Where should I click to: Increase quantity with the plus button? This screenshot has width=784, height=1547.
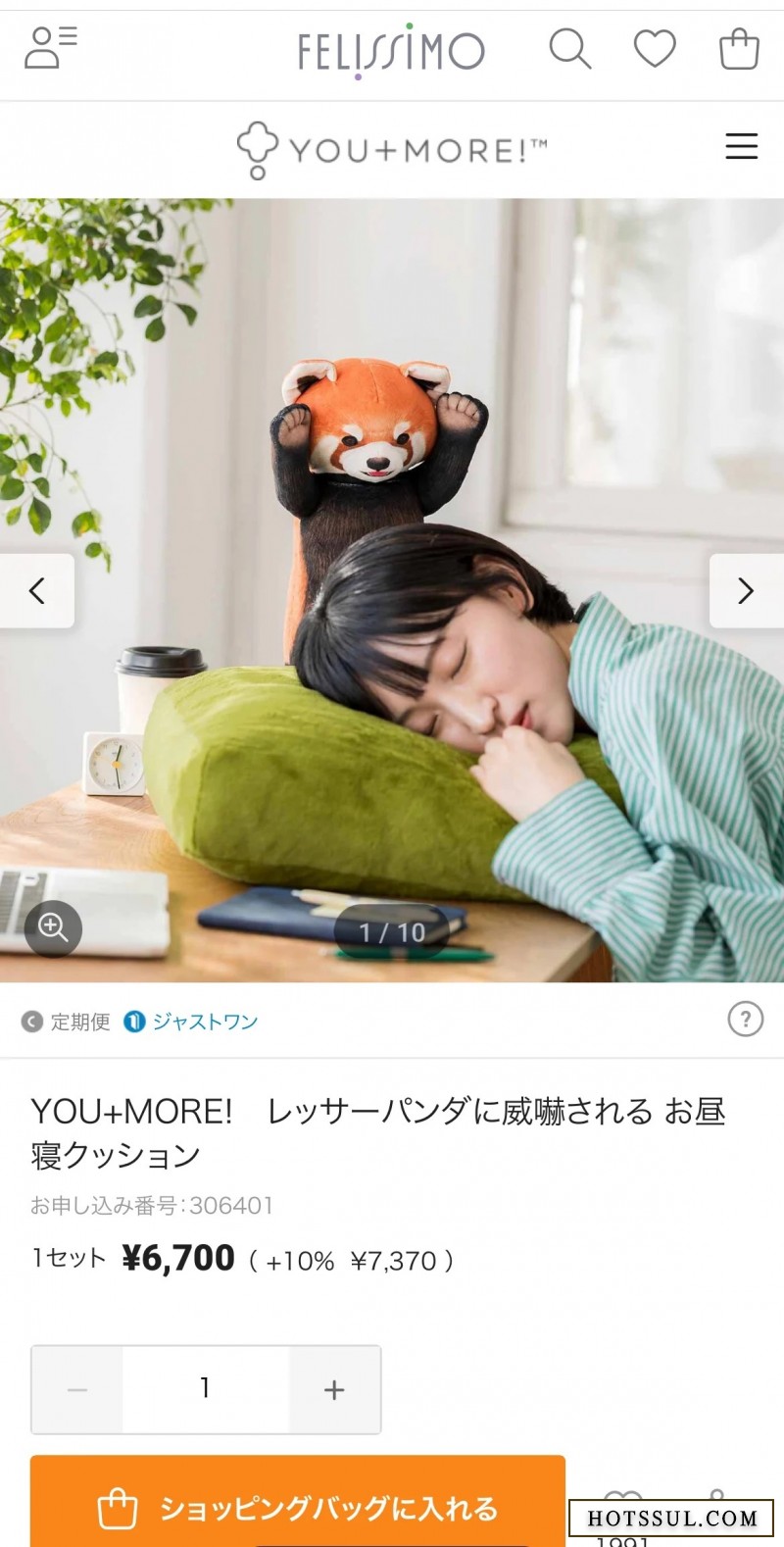tap(334, 1389)
